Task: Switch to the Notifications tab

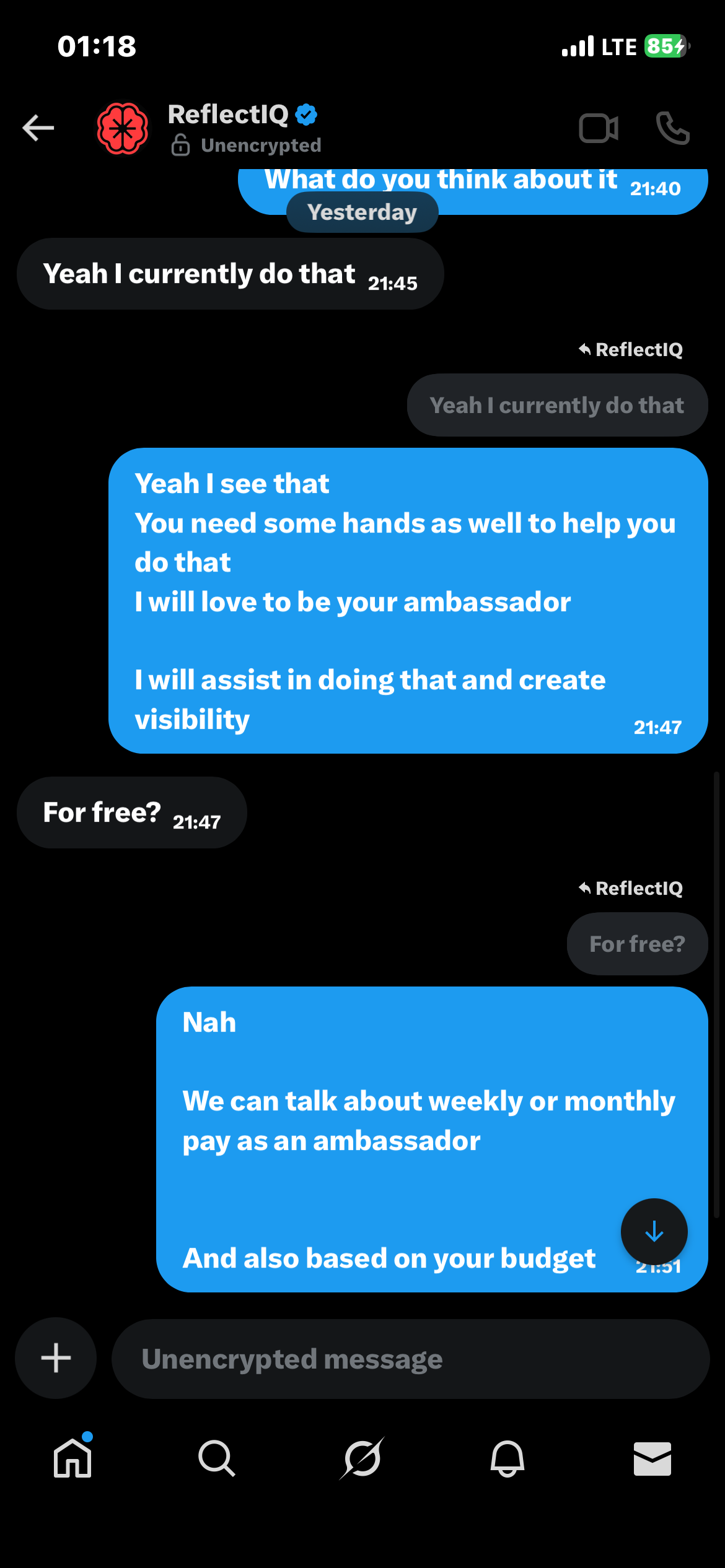Action: pyautogui.click(x=507, y=1458)
